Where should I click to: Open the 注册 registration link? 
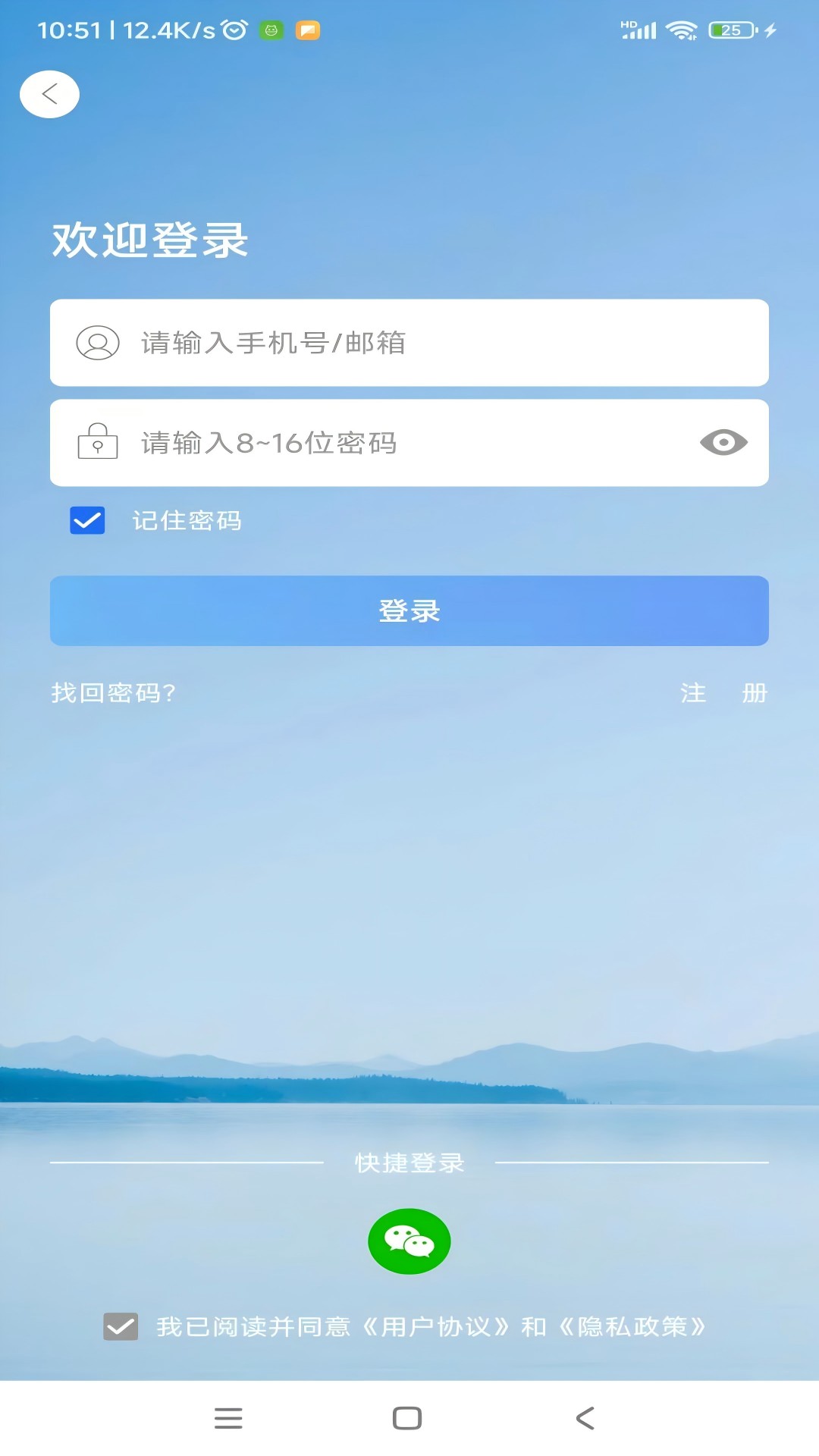coord(723,692)
